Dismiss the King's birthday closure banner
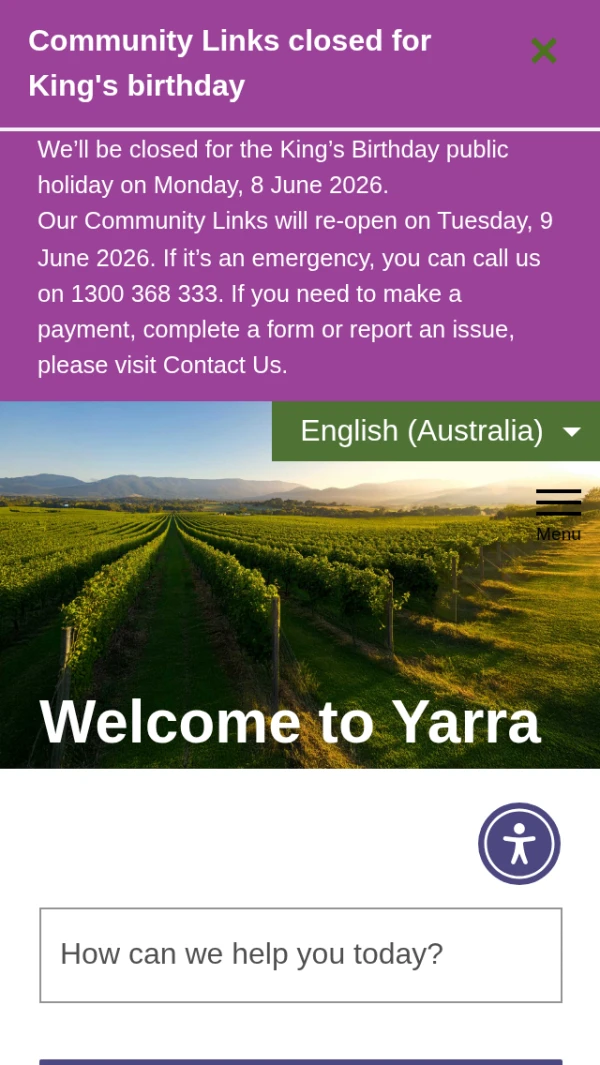Screen dimensions: 600x1065 pos(544,50)
